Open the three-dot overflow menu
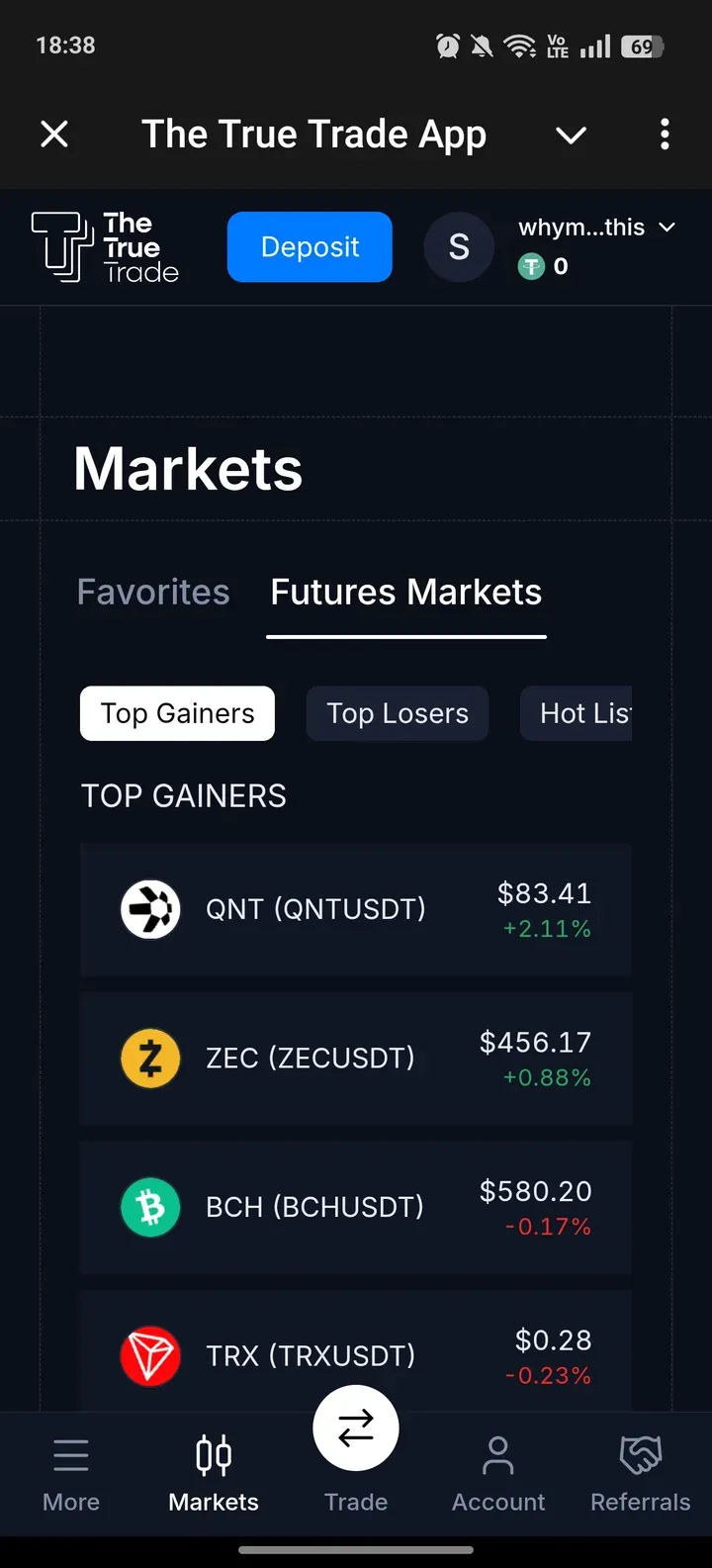The height and width of the screenshot is (1568, 712). point(665,135)
